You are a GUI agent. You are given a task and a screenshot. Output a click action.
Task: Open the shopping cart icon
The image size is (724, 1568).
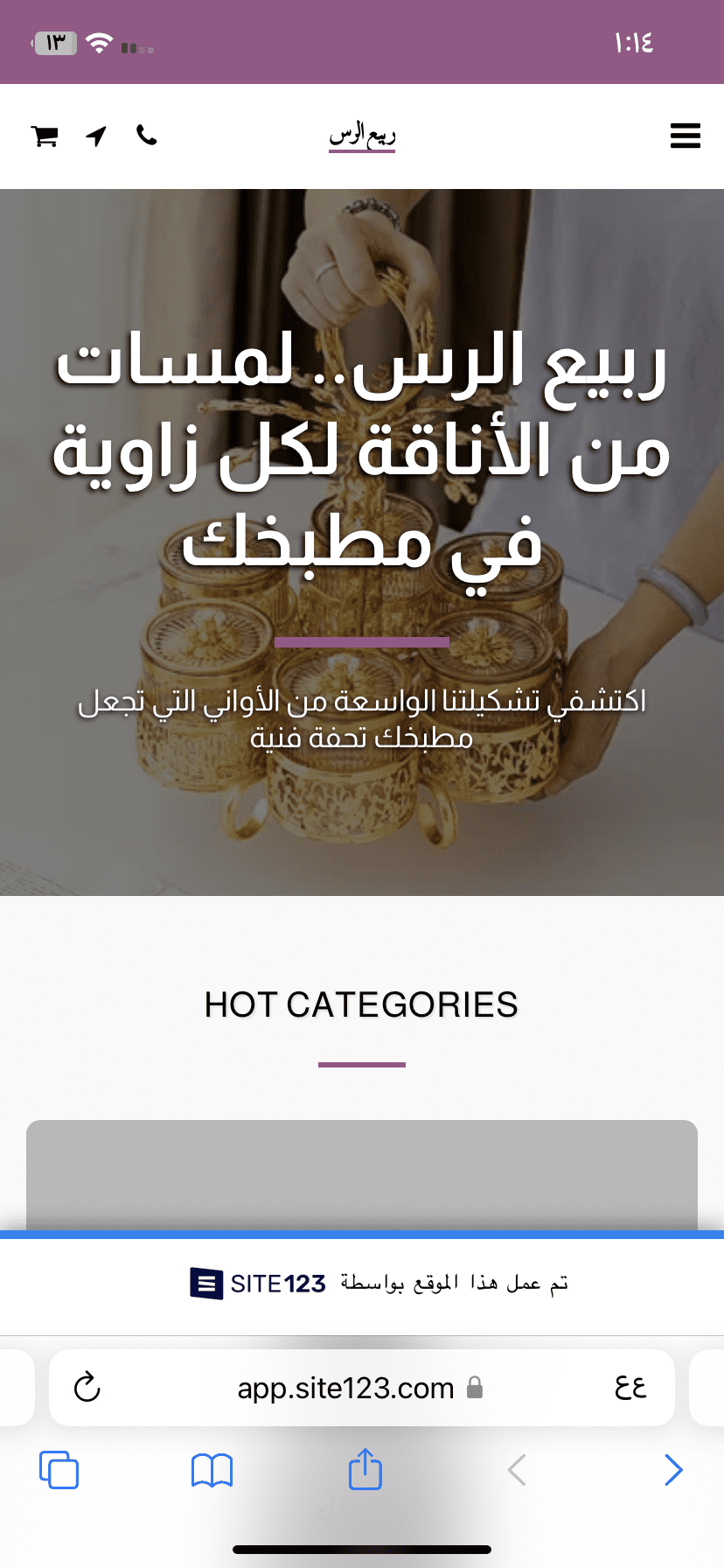click(45, 136)
